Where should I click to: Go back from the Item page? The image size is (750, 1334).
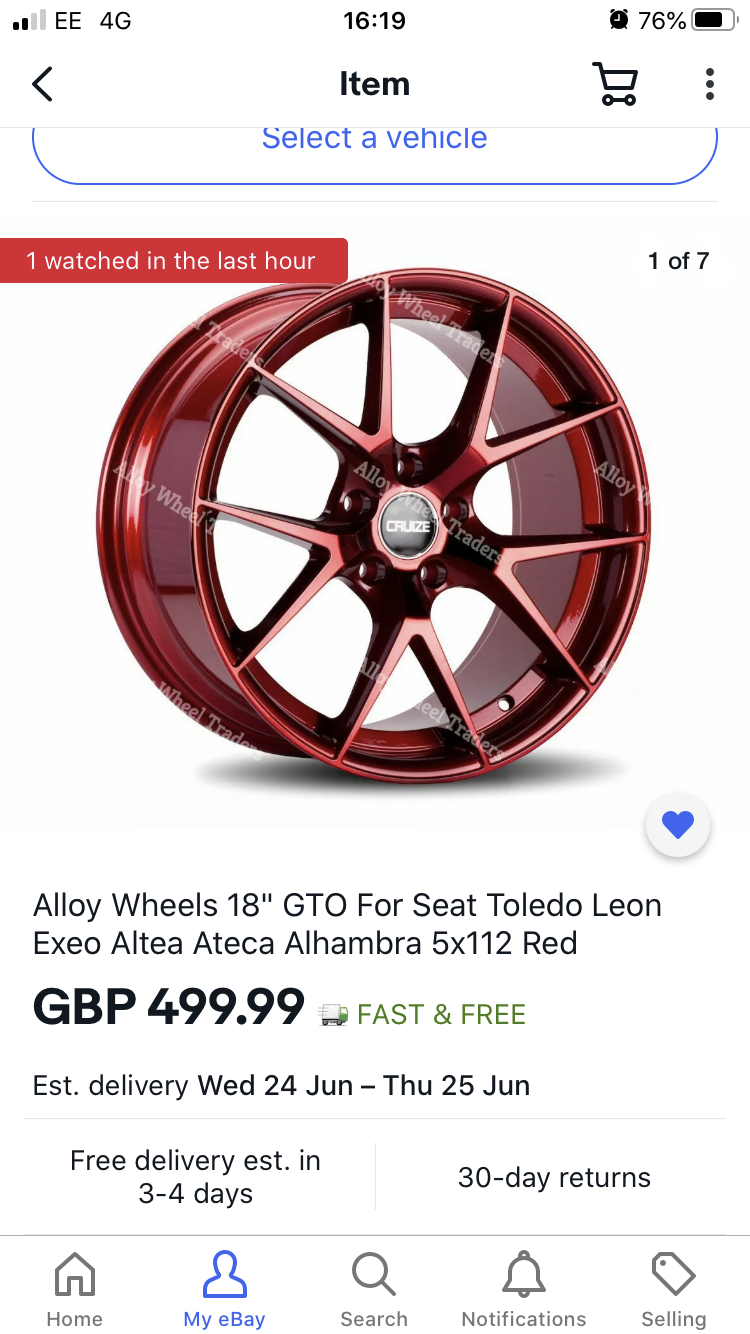click(42, 84)
